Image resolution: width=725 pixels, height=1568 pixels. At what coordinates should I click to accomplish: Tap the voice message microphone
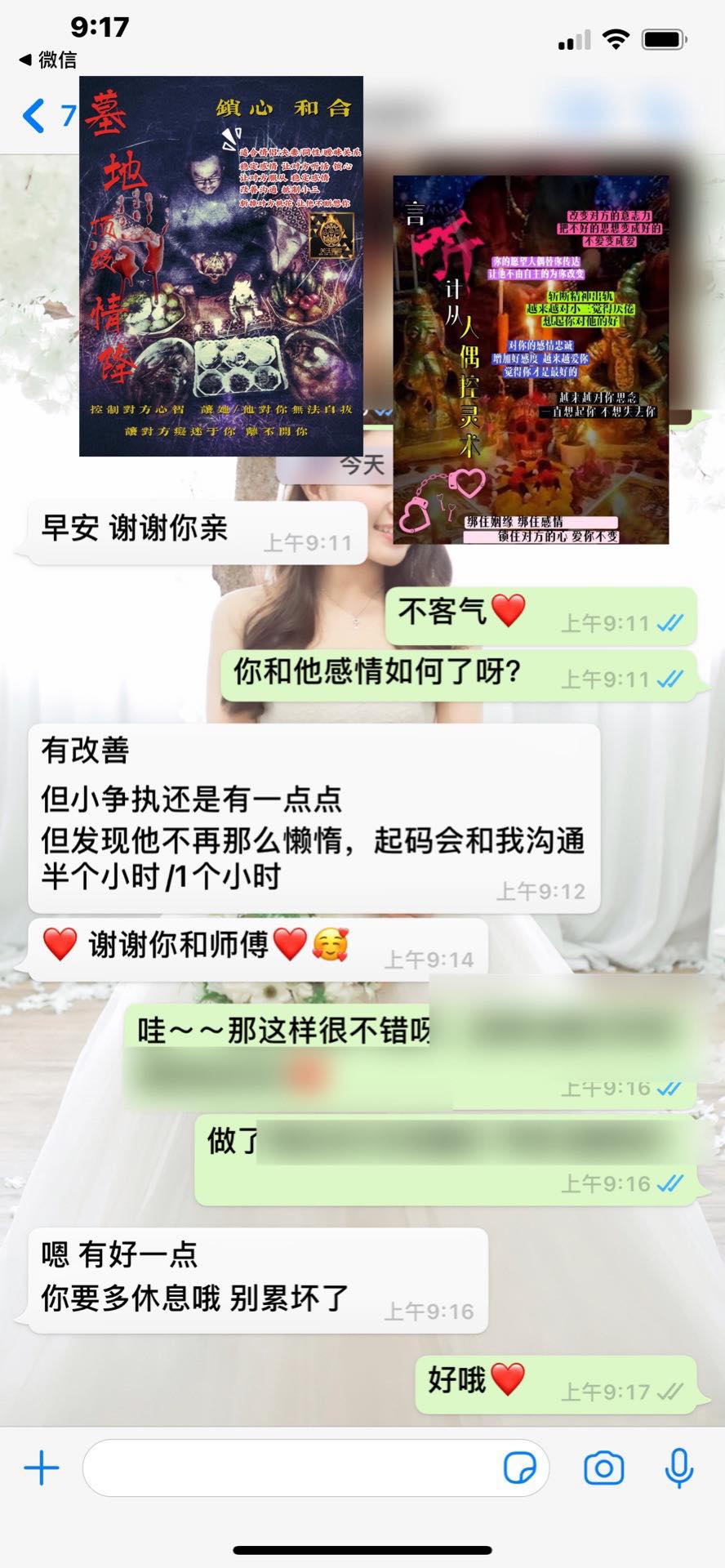click(679, 1468)
